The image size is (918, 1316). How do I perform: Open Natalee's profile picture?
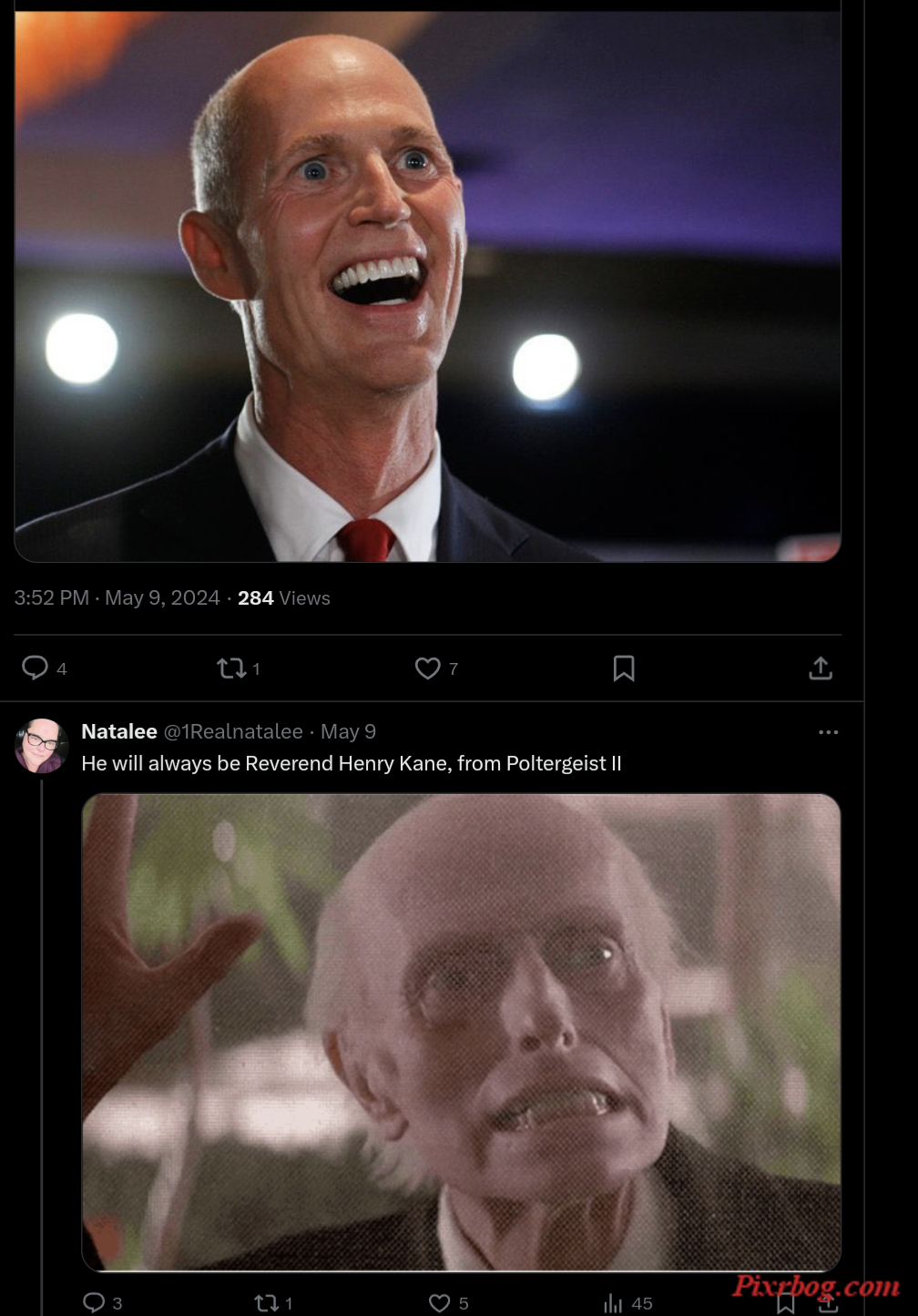click(42, 746)
